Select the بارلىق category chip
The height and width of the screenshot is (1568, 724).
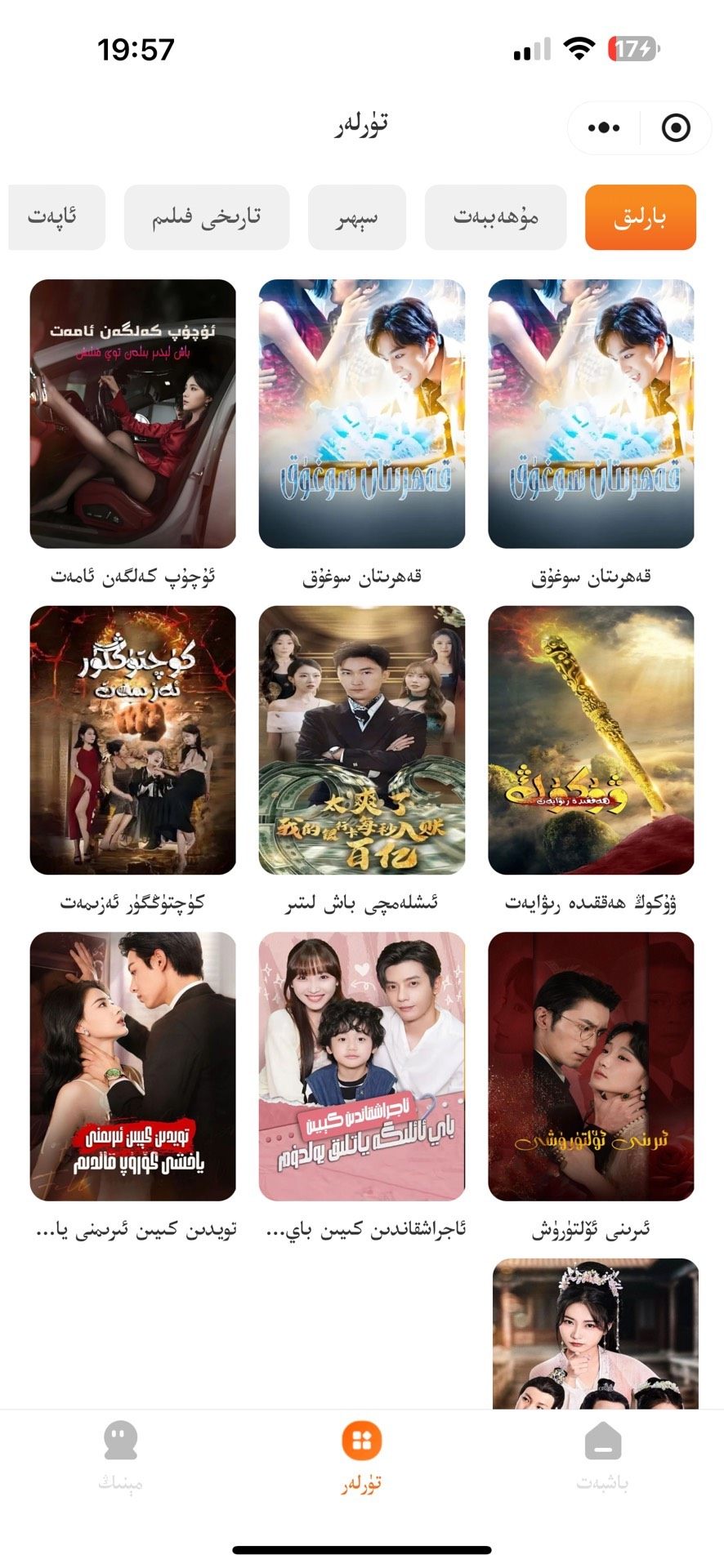[x=640, y=217]
